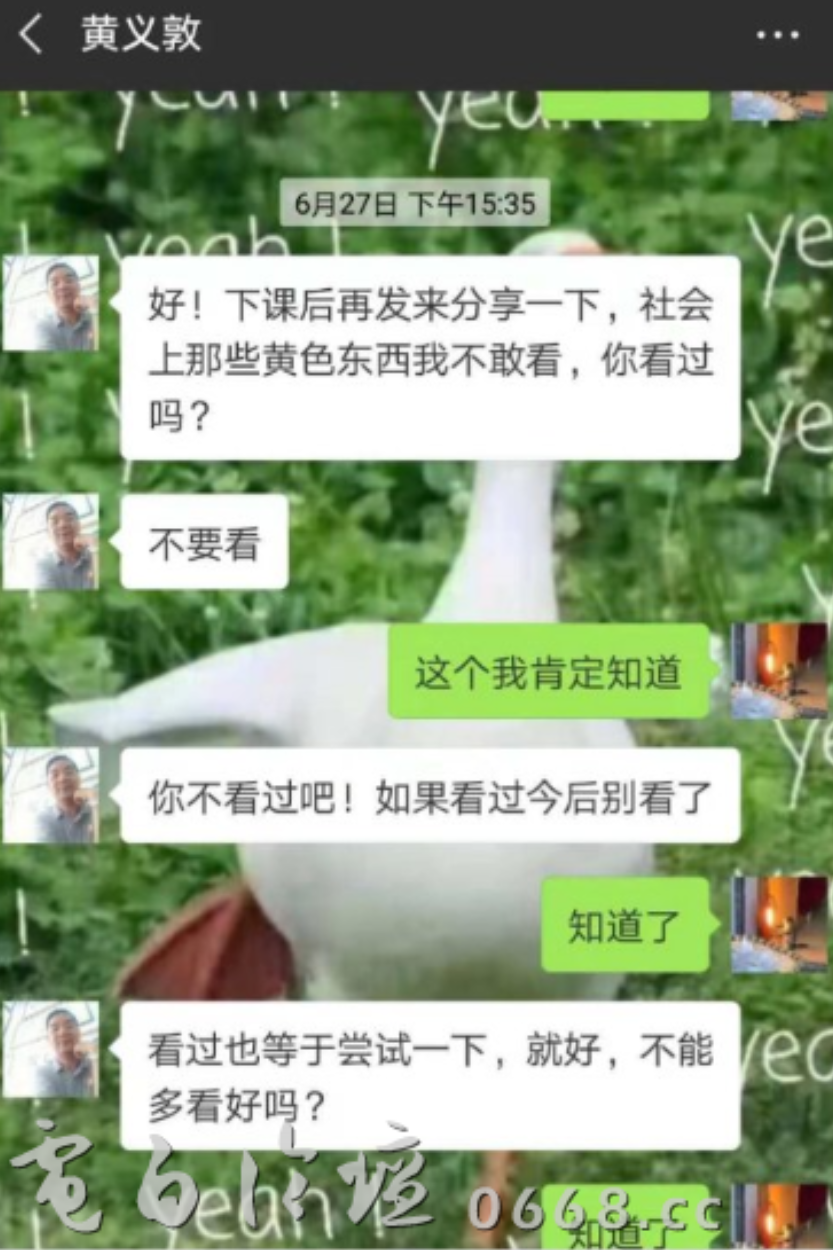View profile from avatar beside 你不看过吧 message
833x1250 pixels.
[51, 795]
